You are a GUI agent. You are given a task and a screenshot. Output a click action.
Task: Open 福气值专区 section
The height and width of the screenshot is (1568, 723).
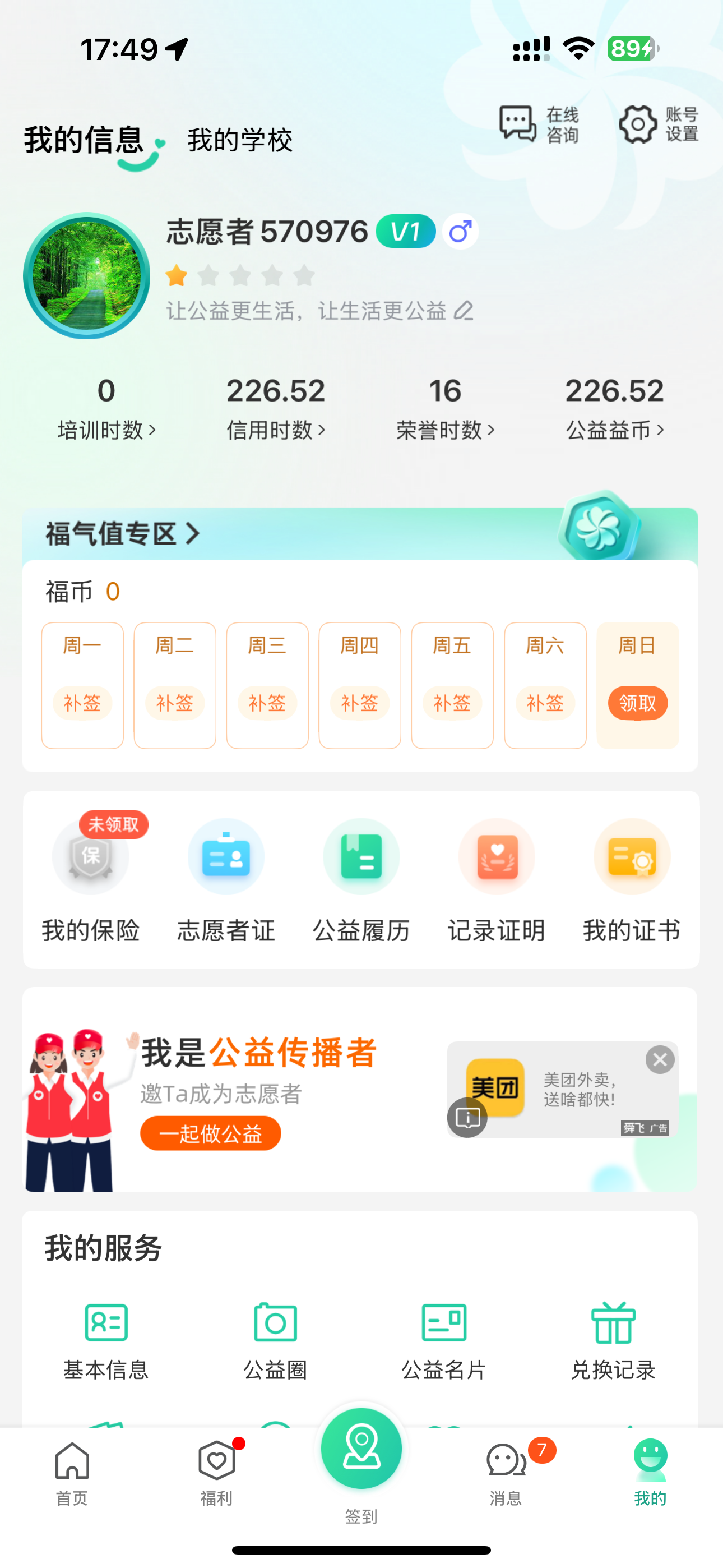pyautogui.click(x=122, y=534)
